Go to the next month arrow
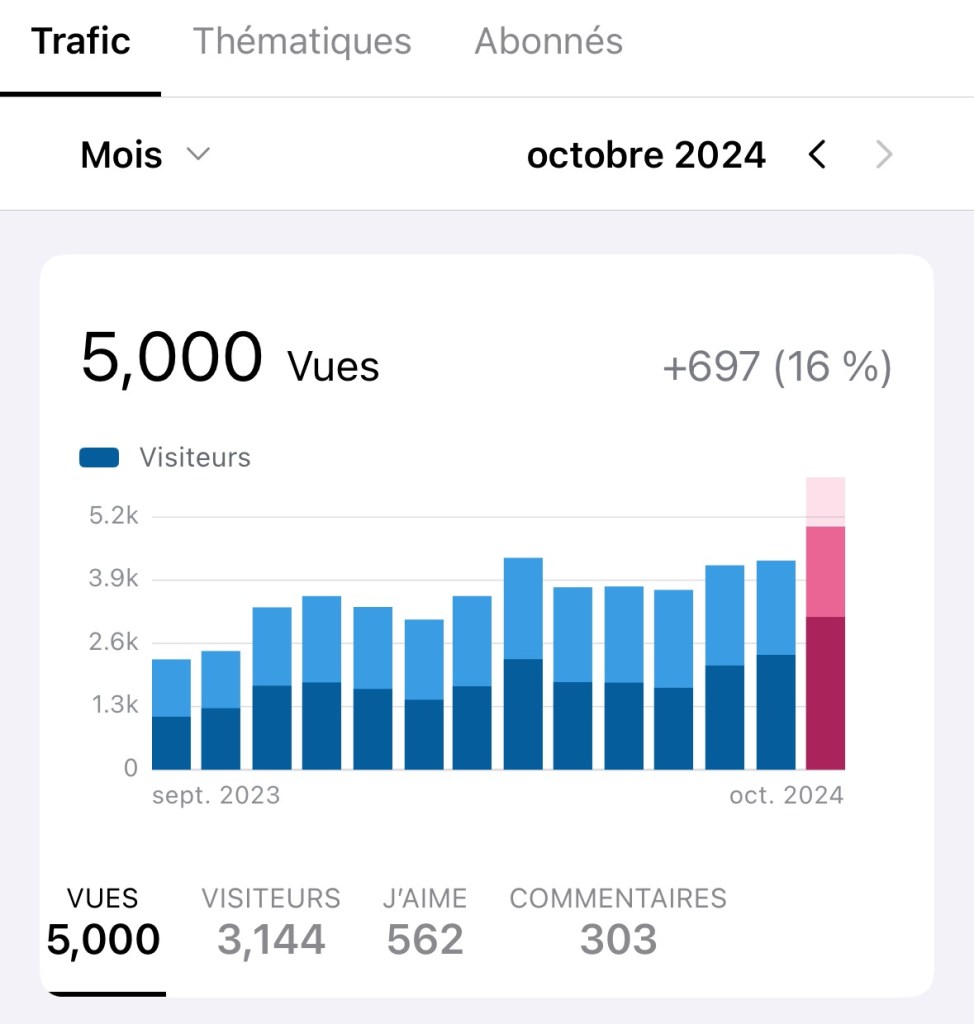 point(883,155)
